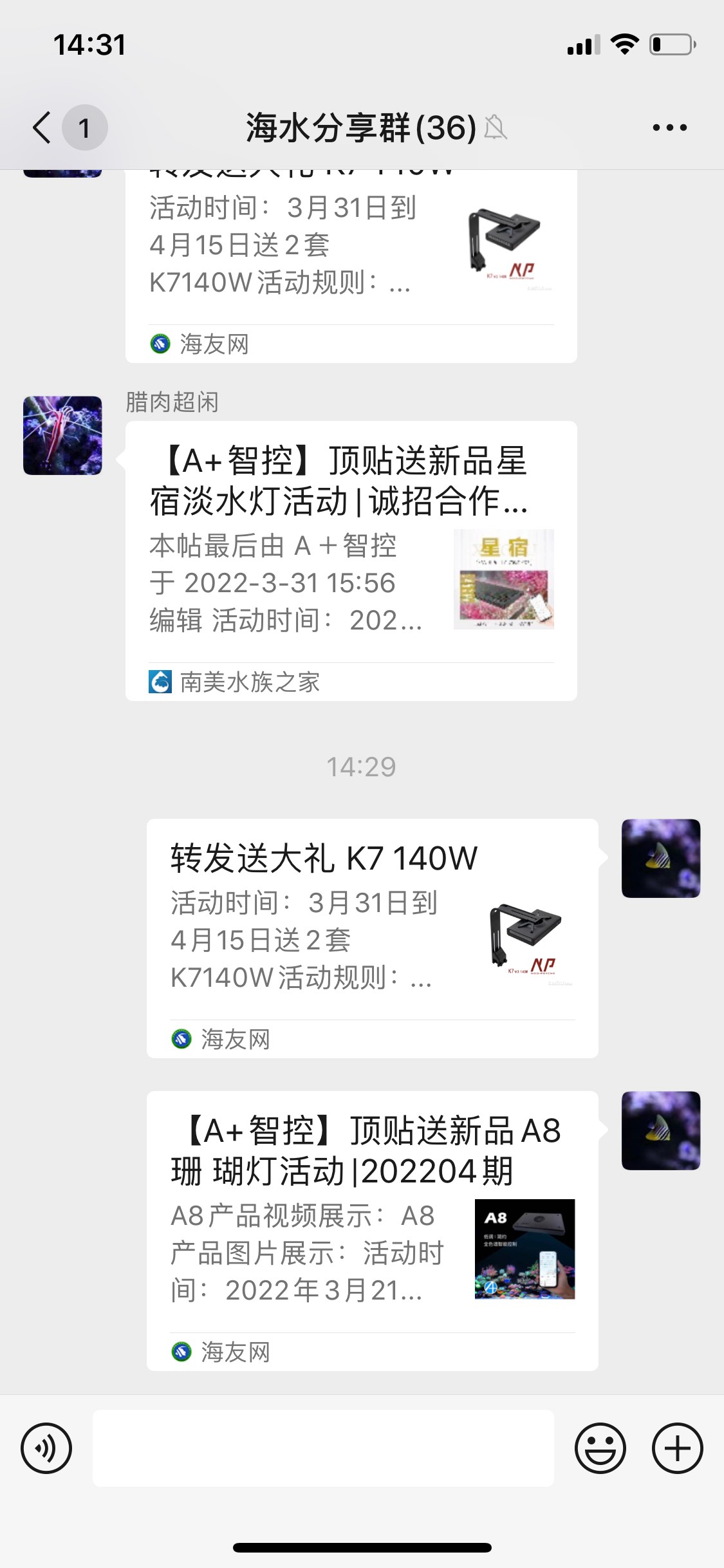Go back to the chat list
The width and height of the screenshot is (724, 1568).
pyautogui.click(x=42, y=127)
